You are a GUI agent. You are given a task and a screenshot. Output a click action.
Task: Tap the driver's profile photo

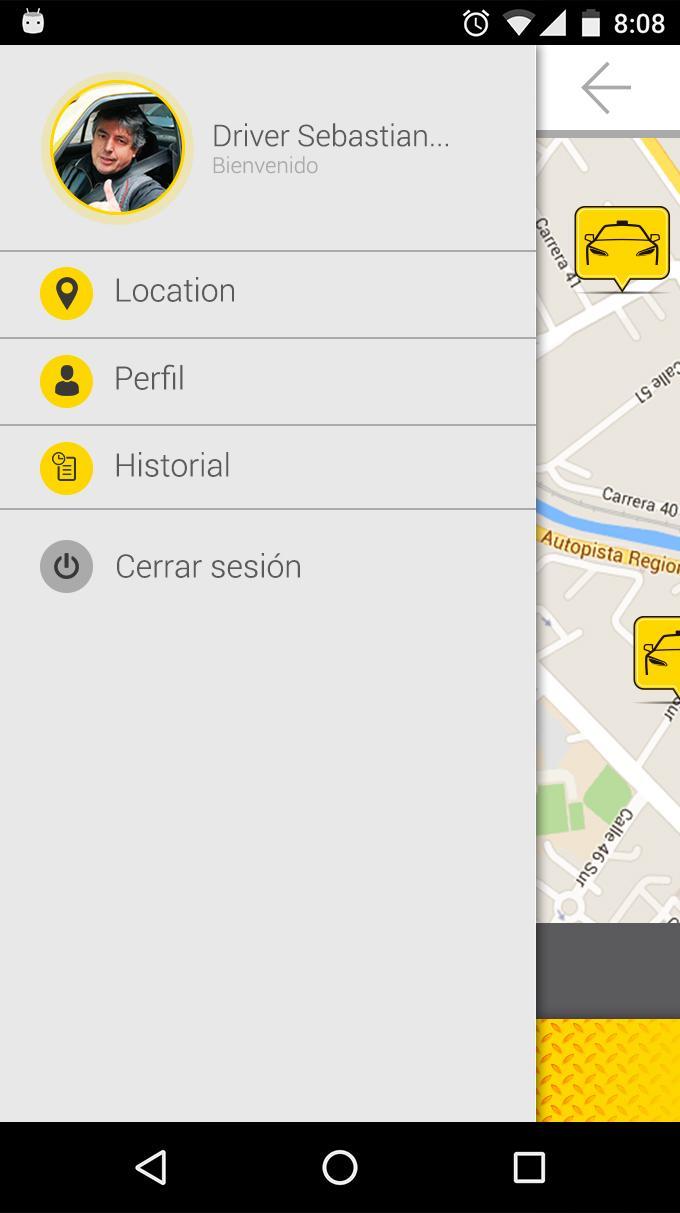pos(117,148)
